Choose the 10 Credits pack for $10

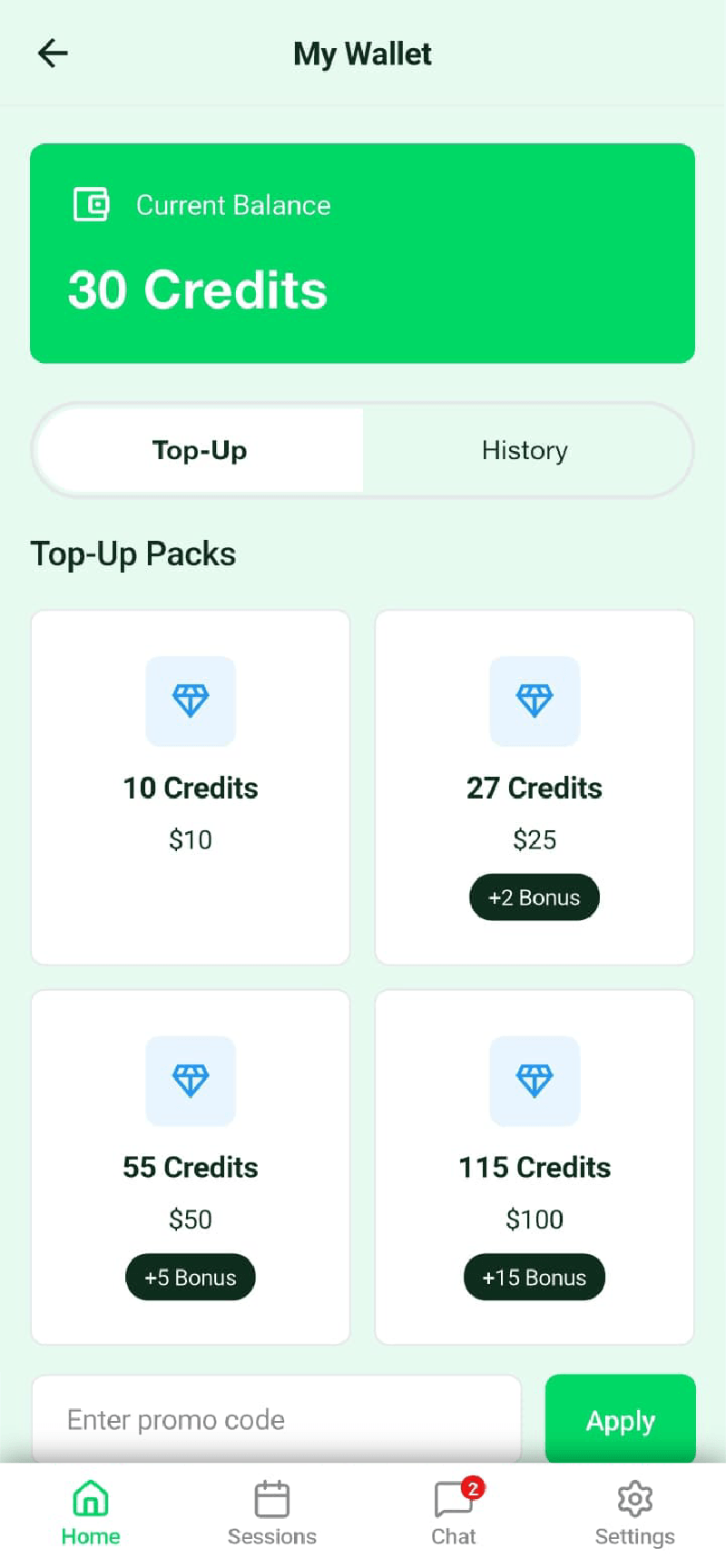tap(191, 787)
